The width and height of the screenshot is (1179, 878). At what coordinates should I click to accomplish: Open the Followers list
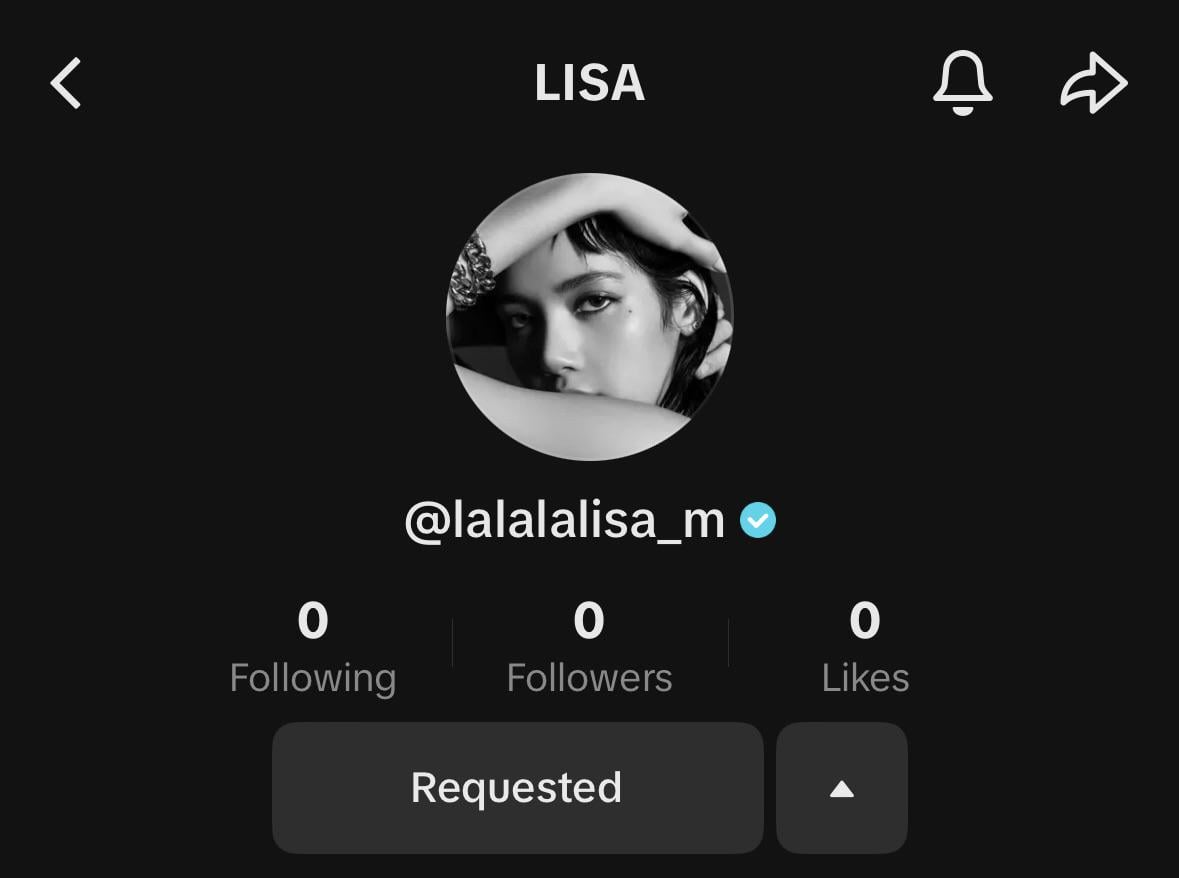(589, 648)
